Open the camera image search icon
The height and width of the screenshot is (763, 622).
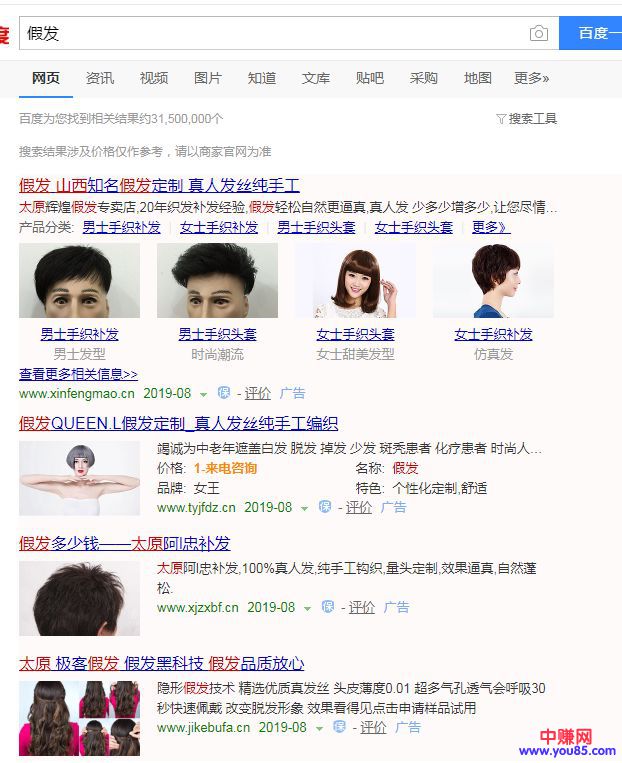tap(539, 34)
